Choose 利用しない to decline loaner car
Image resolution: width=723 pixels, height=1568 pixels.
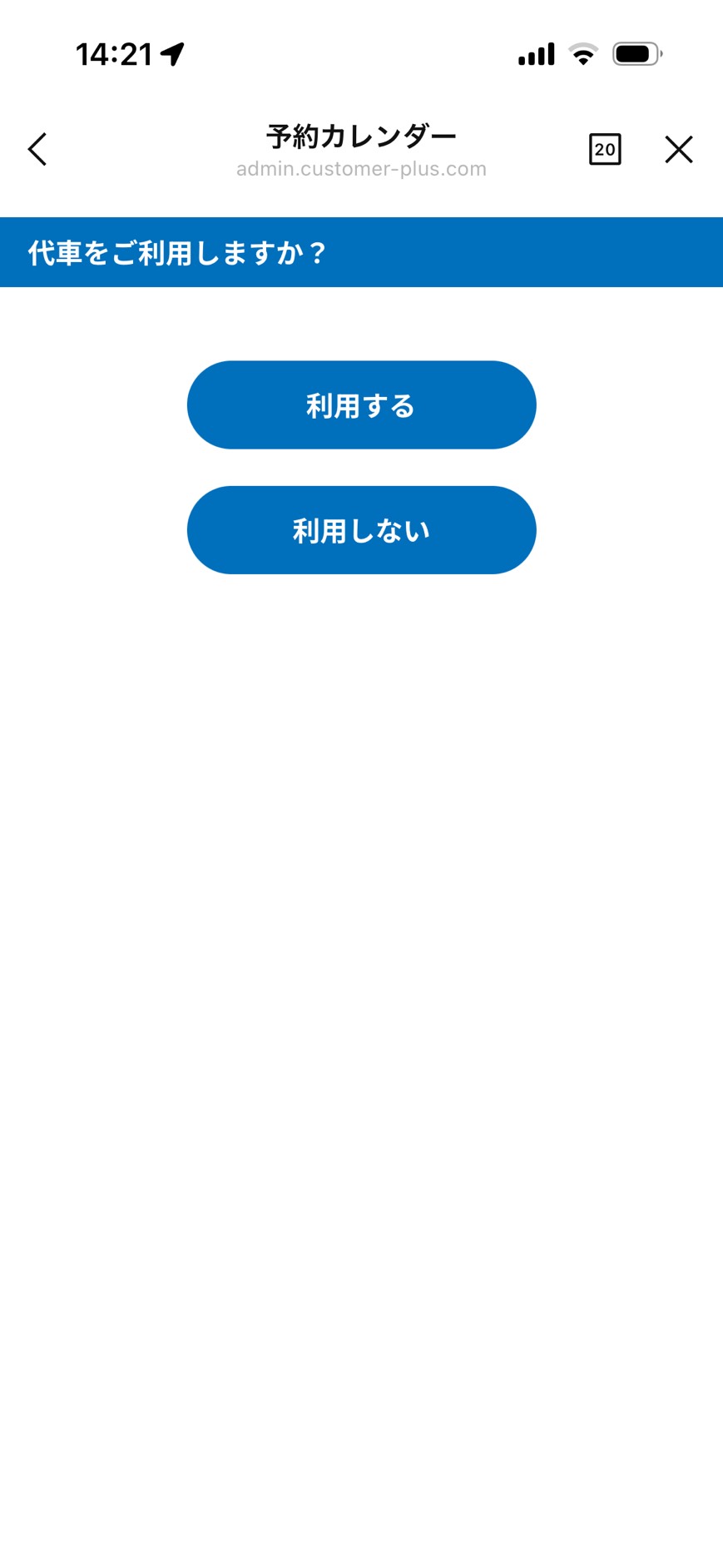pyautogui.click(x=361, y=530)
